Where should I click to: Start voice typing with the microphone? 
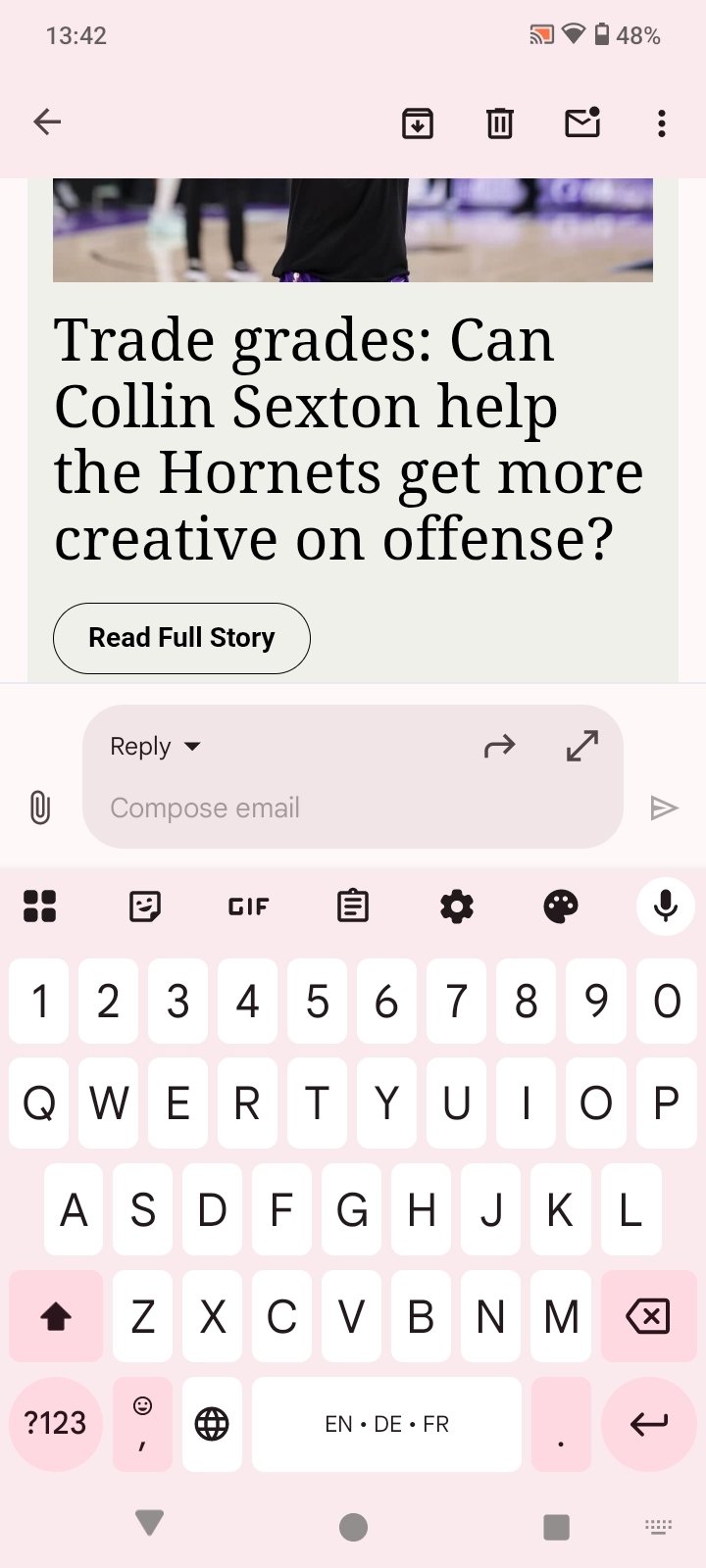coord(666,906)
